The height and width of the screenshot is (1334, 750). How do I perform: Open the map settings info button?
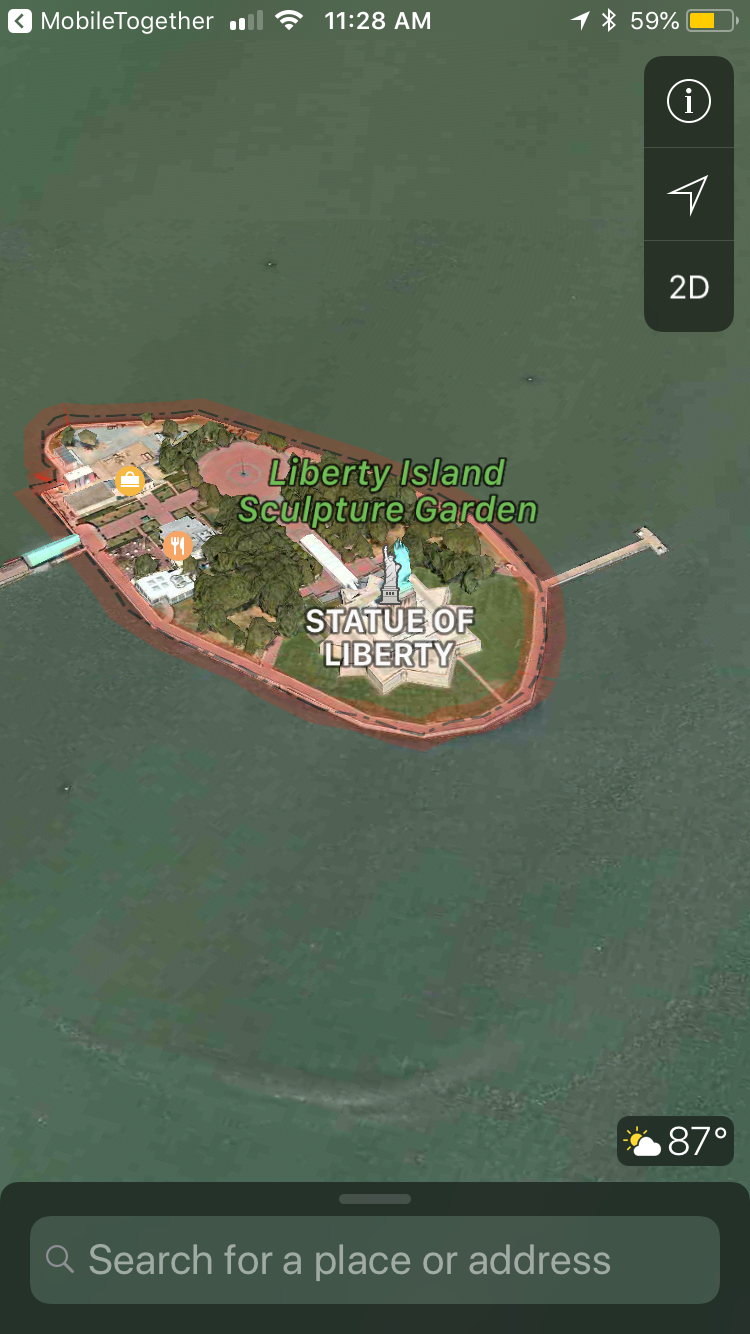688,102
